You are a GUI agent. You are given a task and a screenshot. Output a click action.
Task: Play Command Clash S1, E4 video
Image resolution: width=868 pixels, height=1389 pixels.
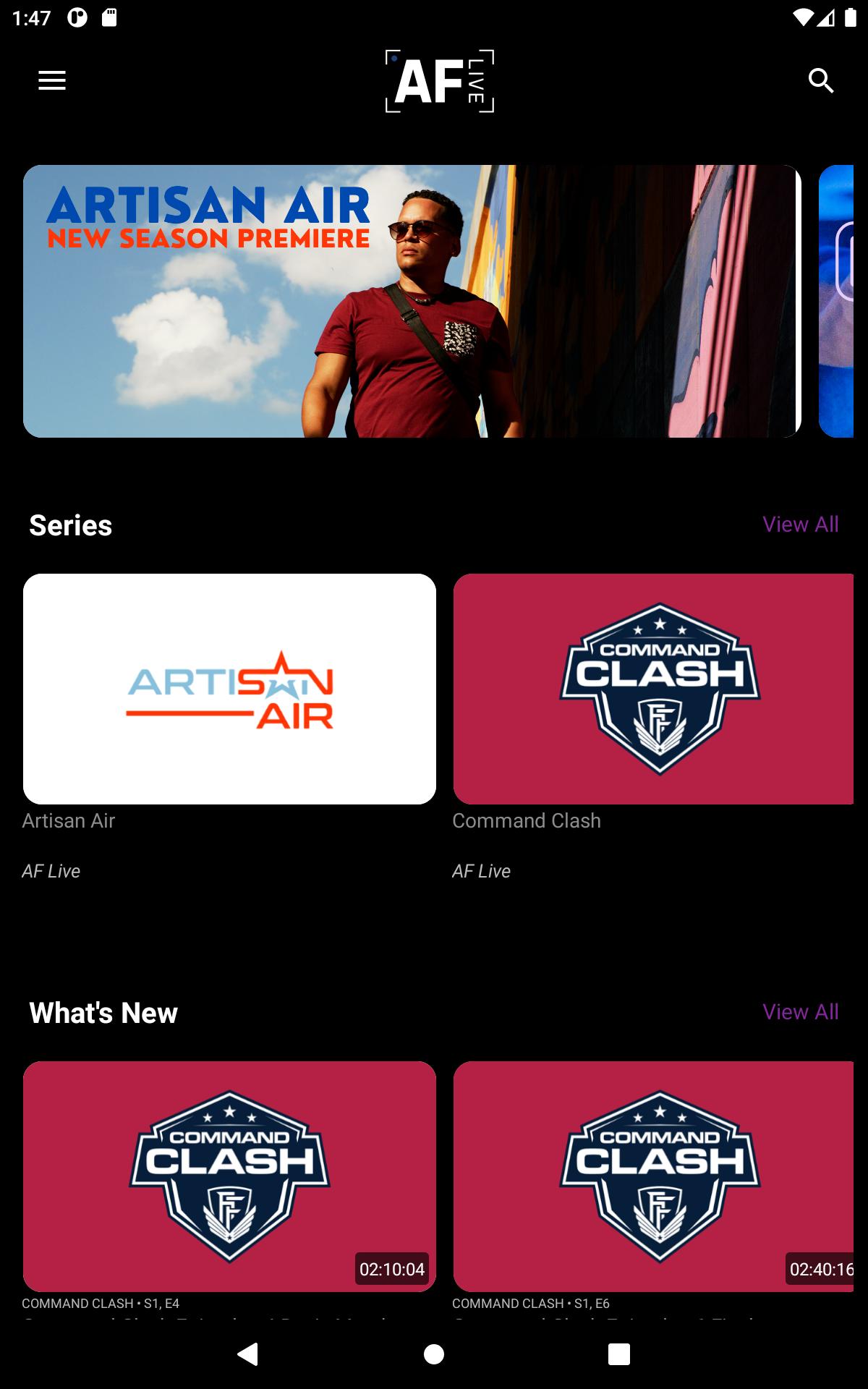click(x=229, y=1176)
